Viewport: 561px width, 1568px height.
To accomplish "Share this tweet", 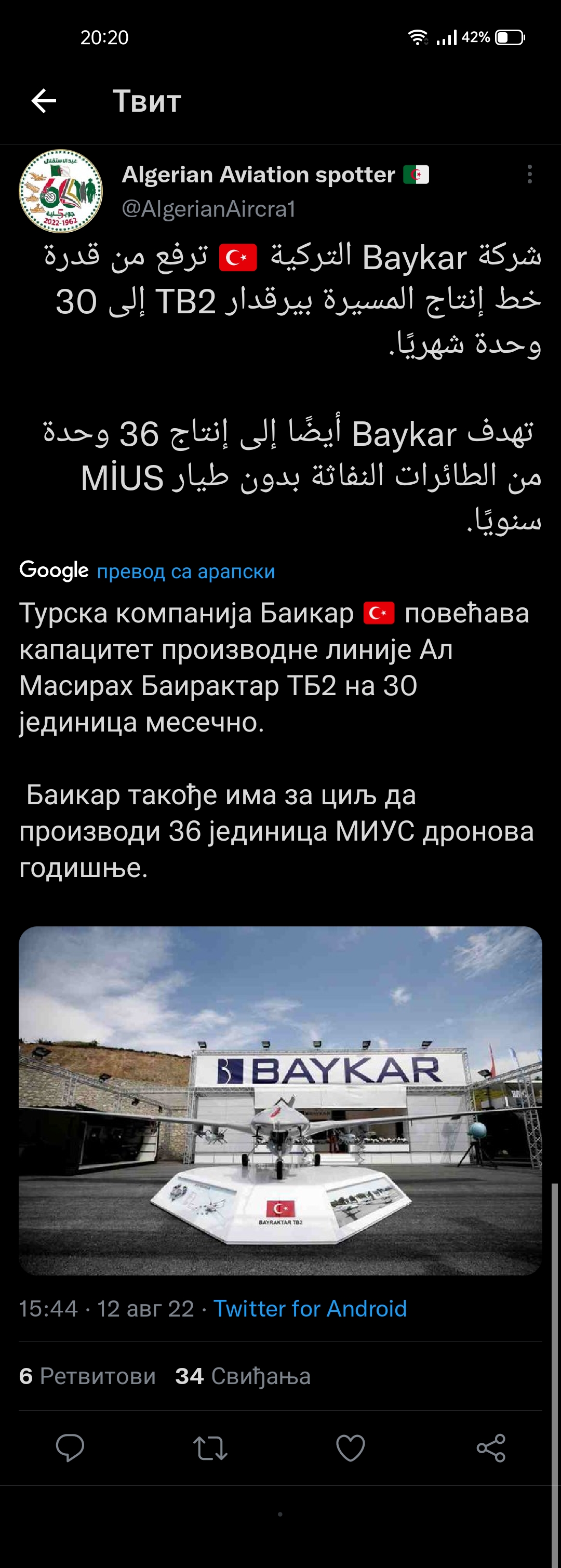I will (491, 1447).
